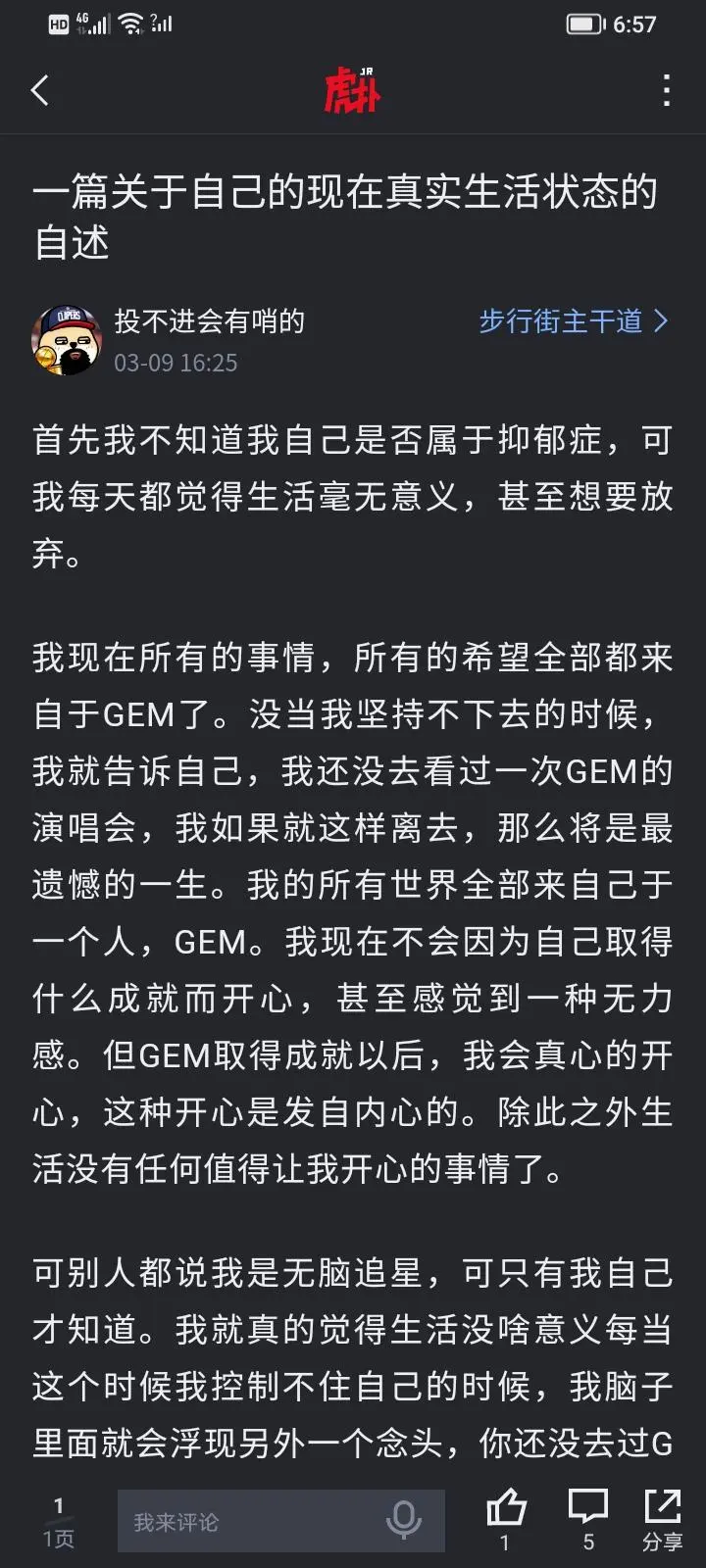Tap the microphone icon for voice comment

click(403, 1520)
